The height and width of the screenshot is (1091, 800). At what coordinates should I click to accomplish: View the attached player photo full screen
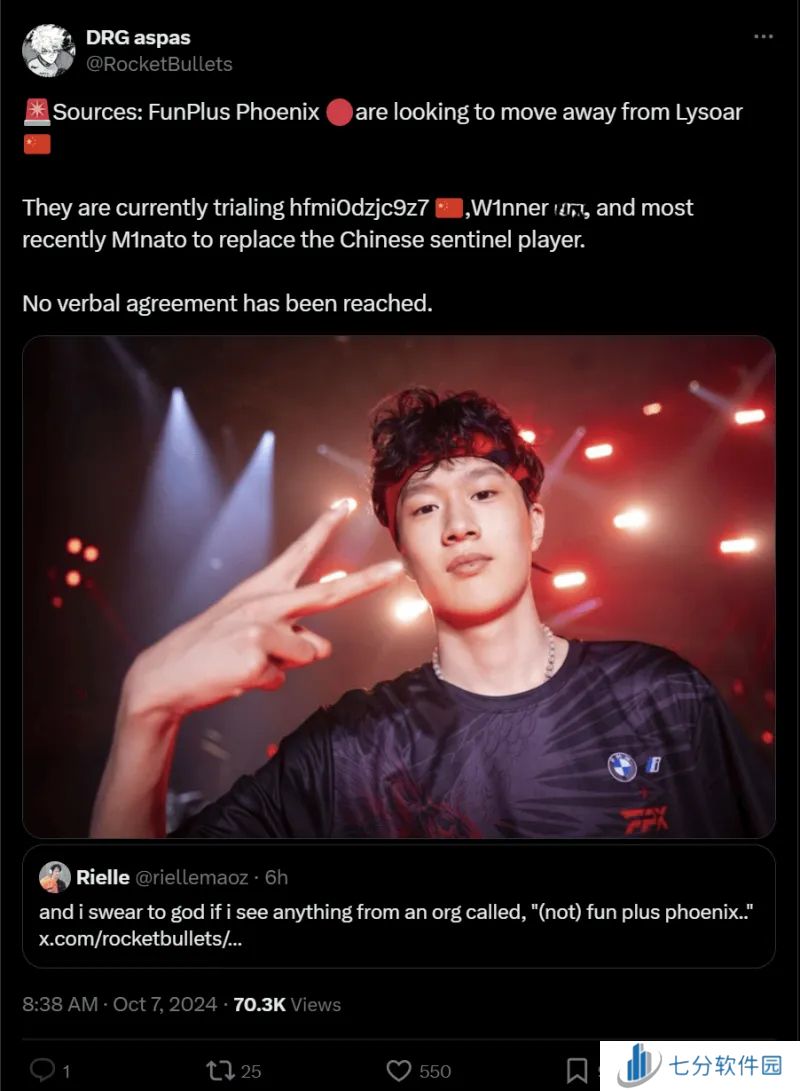[x=398, y=587]
